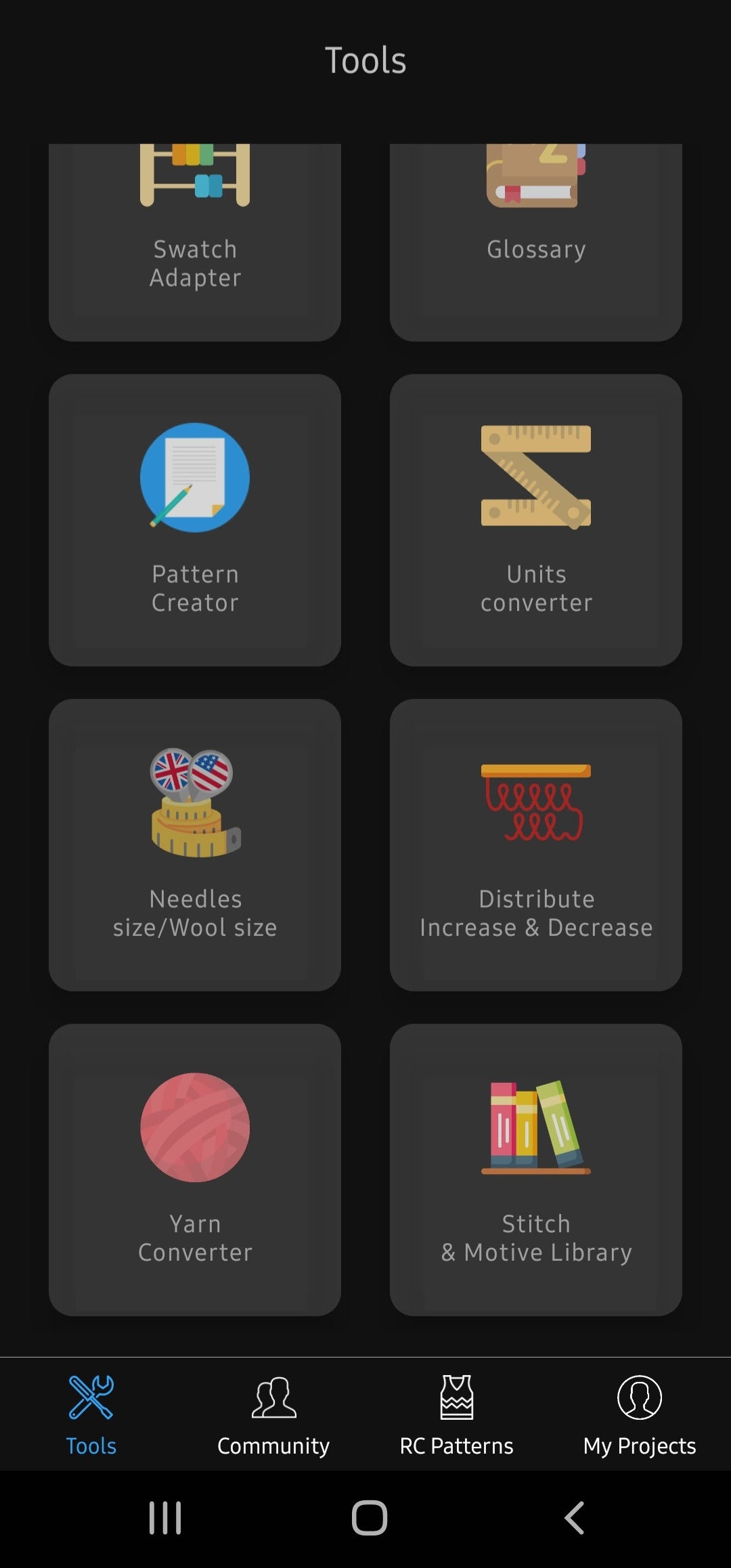The image size is (731, 1568).
Task: Switch to the Community tab
Action: point(273,1414)
